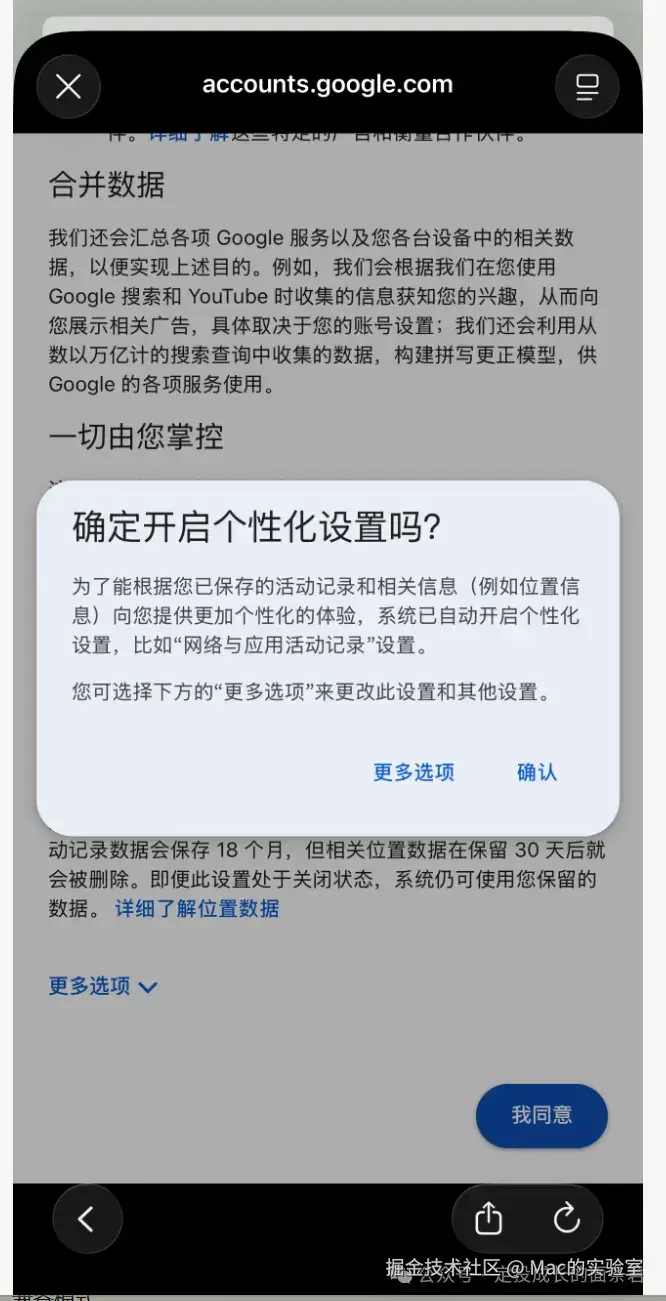Close the accounts.google.com browser sheet
The height and width of the screenshot is (1301, 666).
pos(68,86)
